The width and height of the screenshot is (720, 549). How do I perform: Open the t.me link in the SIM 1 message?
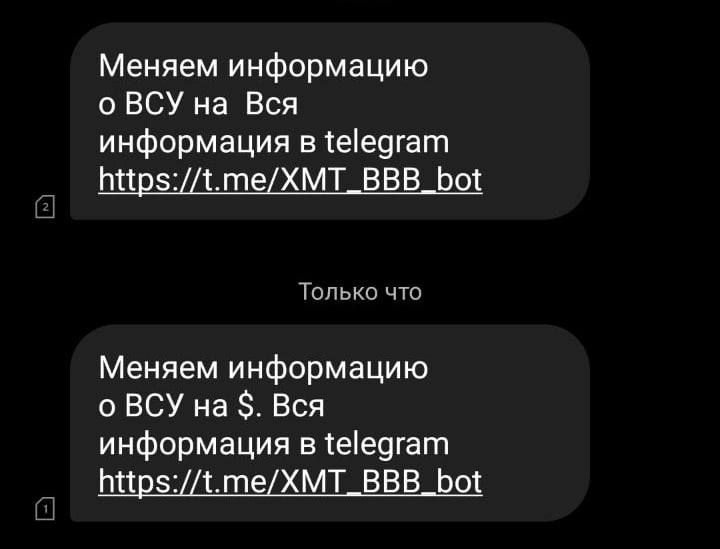pos(290,482)
